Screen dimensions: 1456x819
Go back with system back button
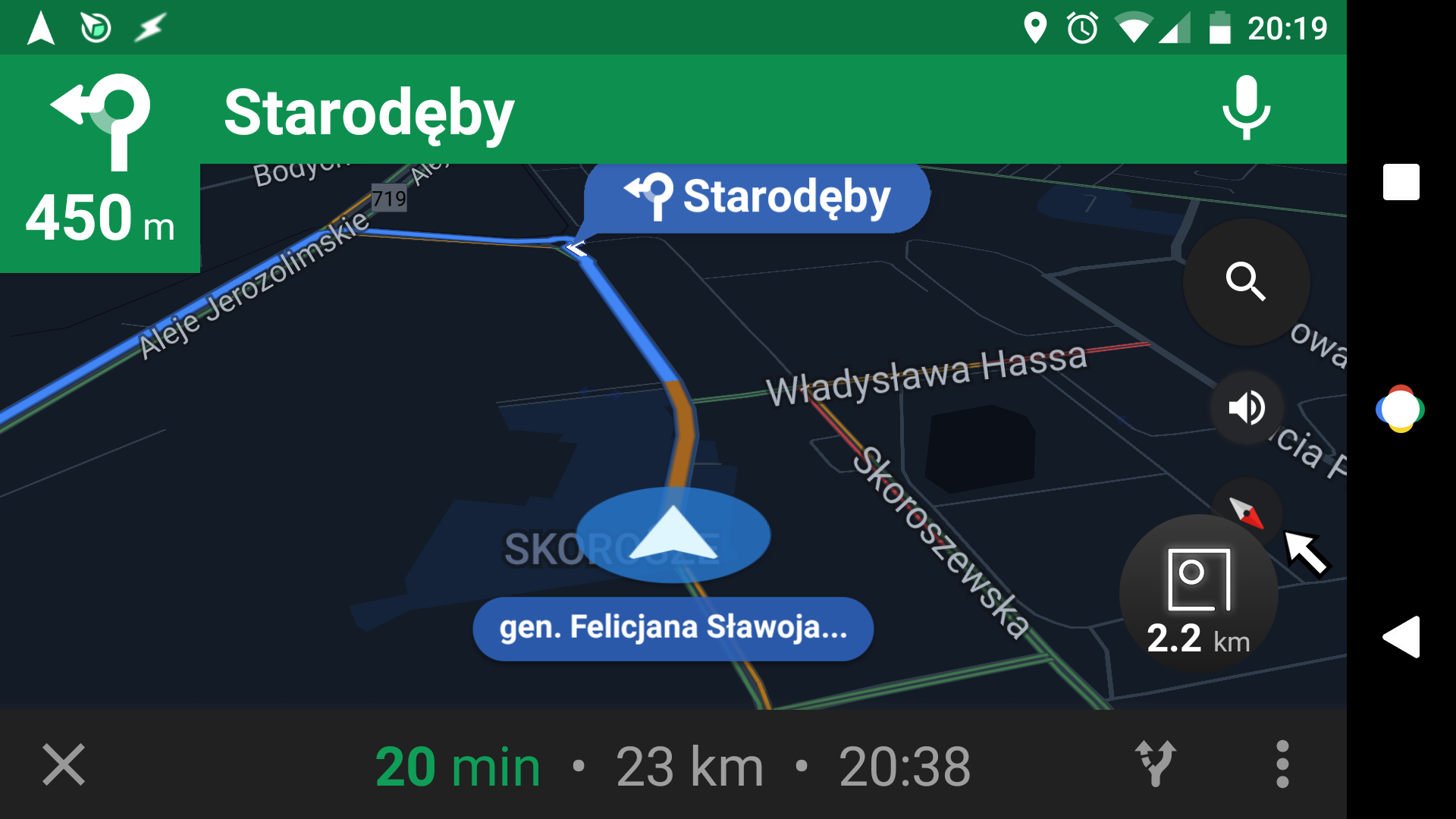pos(1401,637)
